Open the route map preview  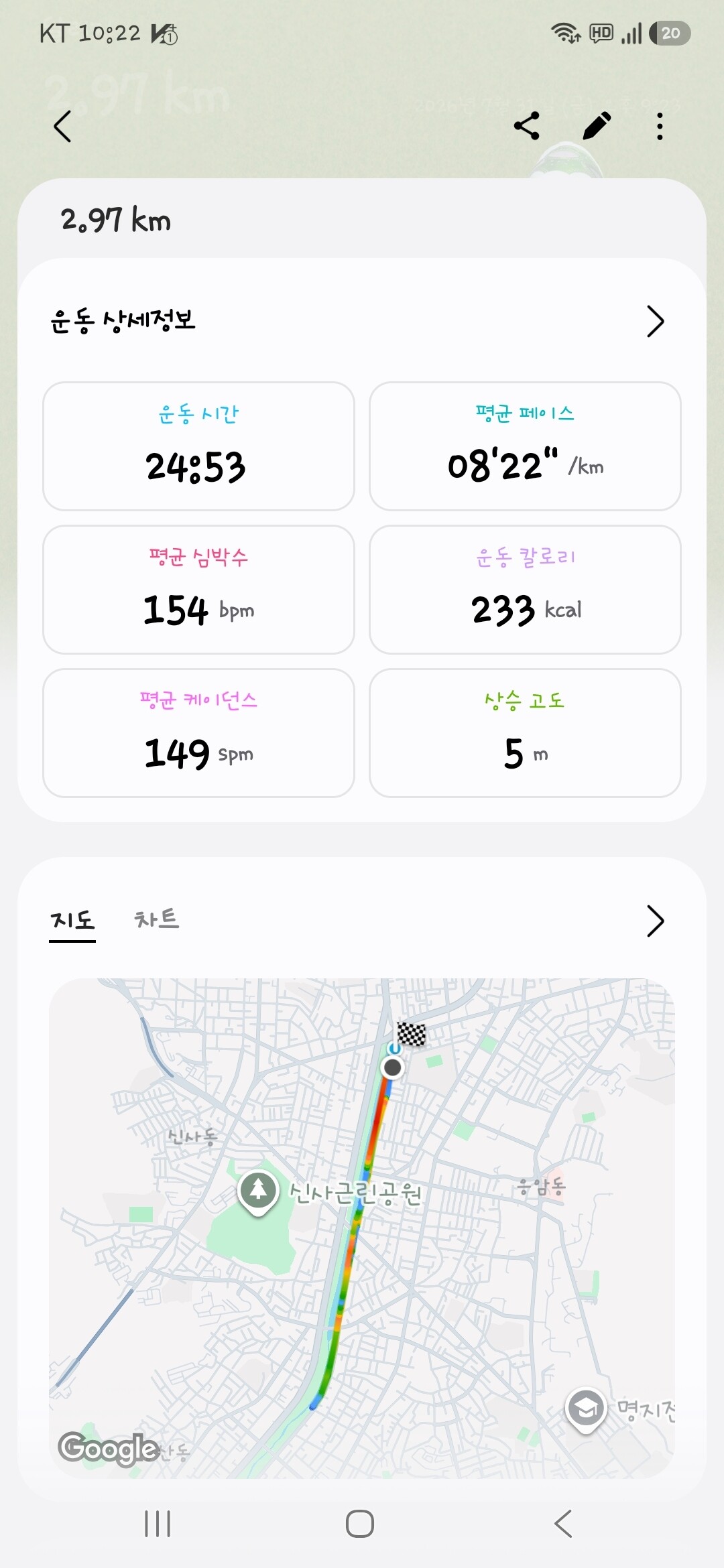tap(362, 1228)
